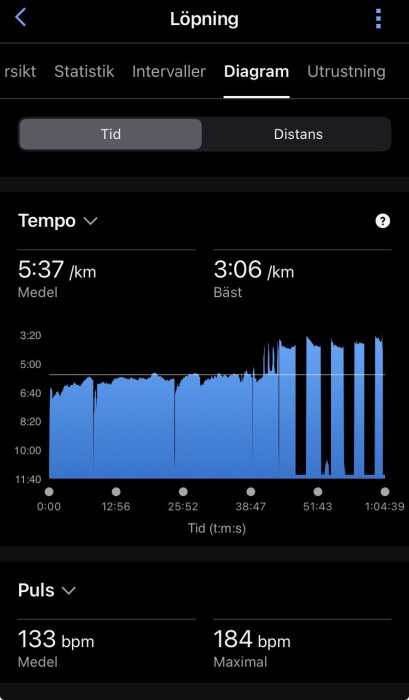Tap the partially visible Översikt tab
This screenshot has height=700, width=409.
18,71
